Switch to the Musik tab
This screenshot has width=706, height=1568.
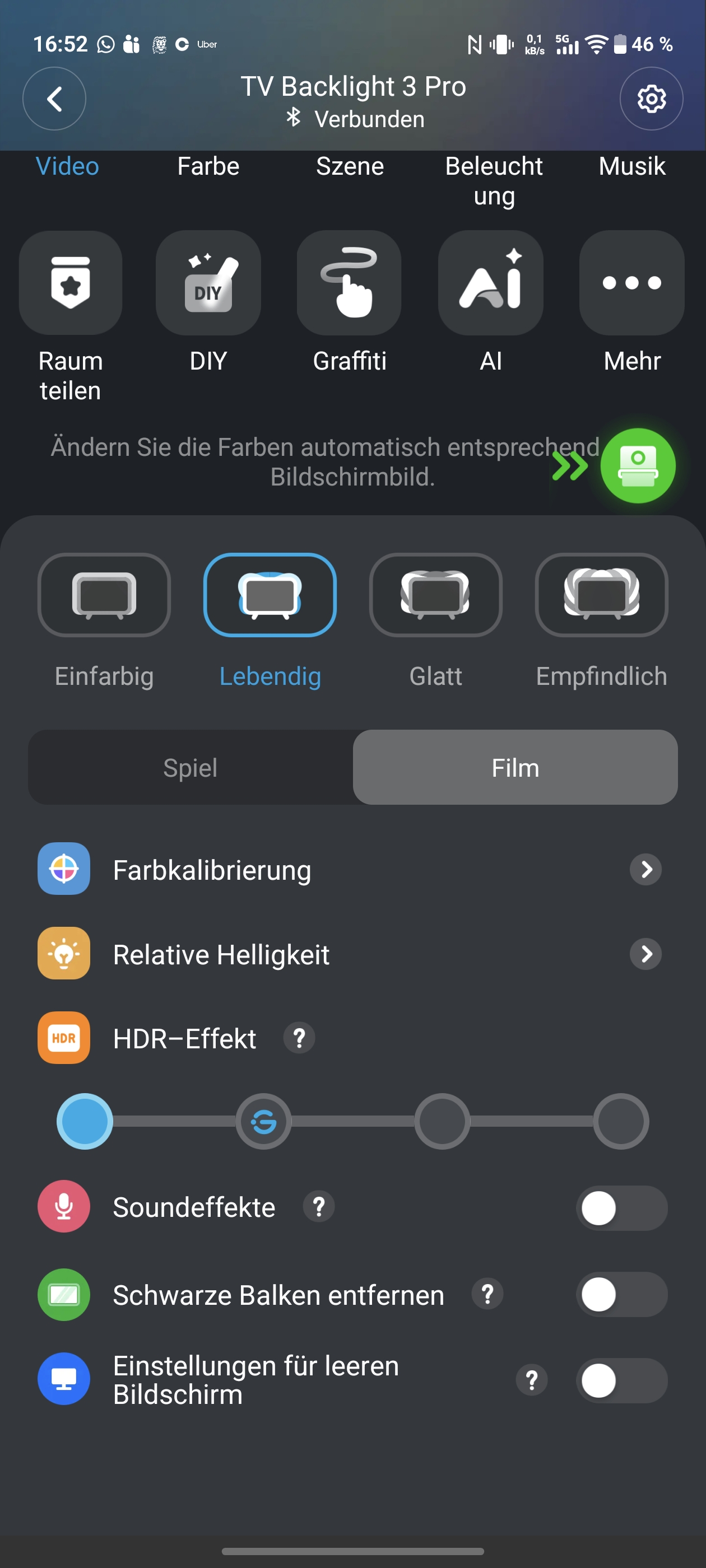click(x=631, y=167)
